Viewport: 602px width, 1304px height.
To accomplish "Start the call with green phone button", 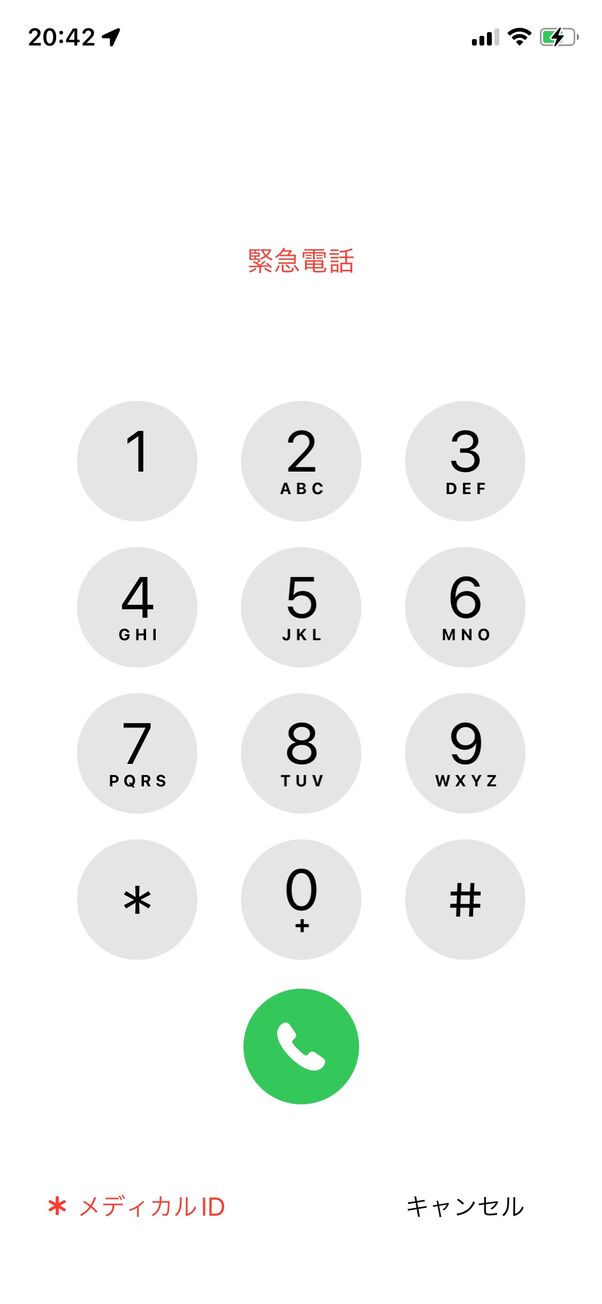I will [301, 1046].
